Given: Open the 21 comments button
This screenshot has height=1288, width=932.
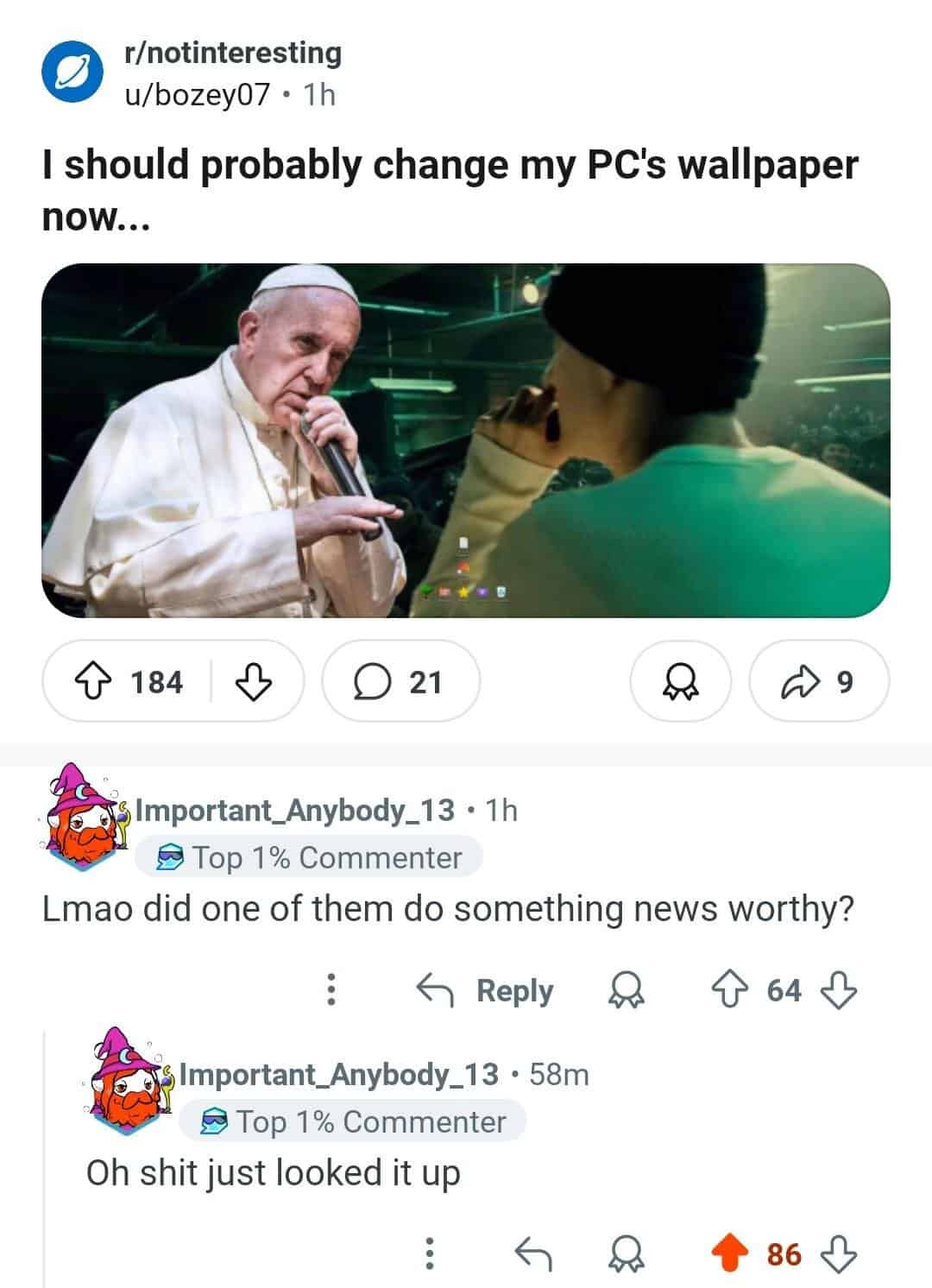Looking at the screenshot, I should (x=400, y=682).
